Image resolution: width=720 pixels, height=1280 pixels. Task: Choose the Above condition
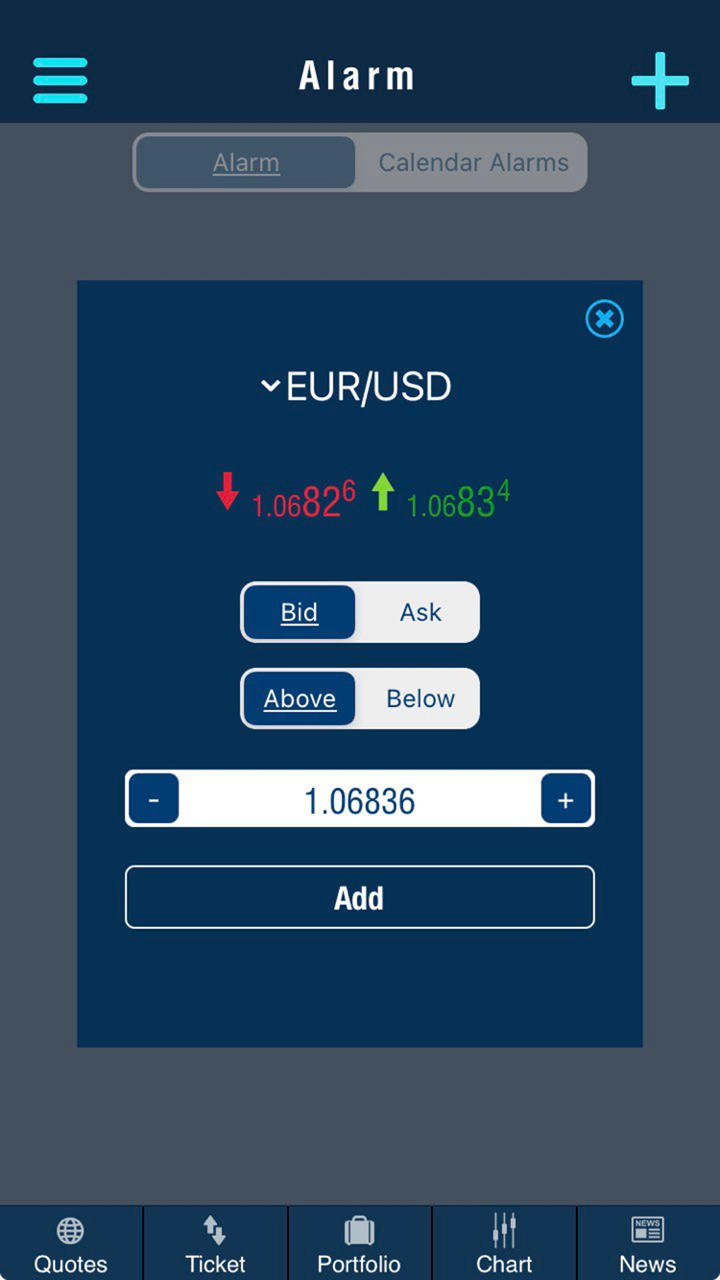[299, 698]
